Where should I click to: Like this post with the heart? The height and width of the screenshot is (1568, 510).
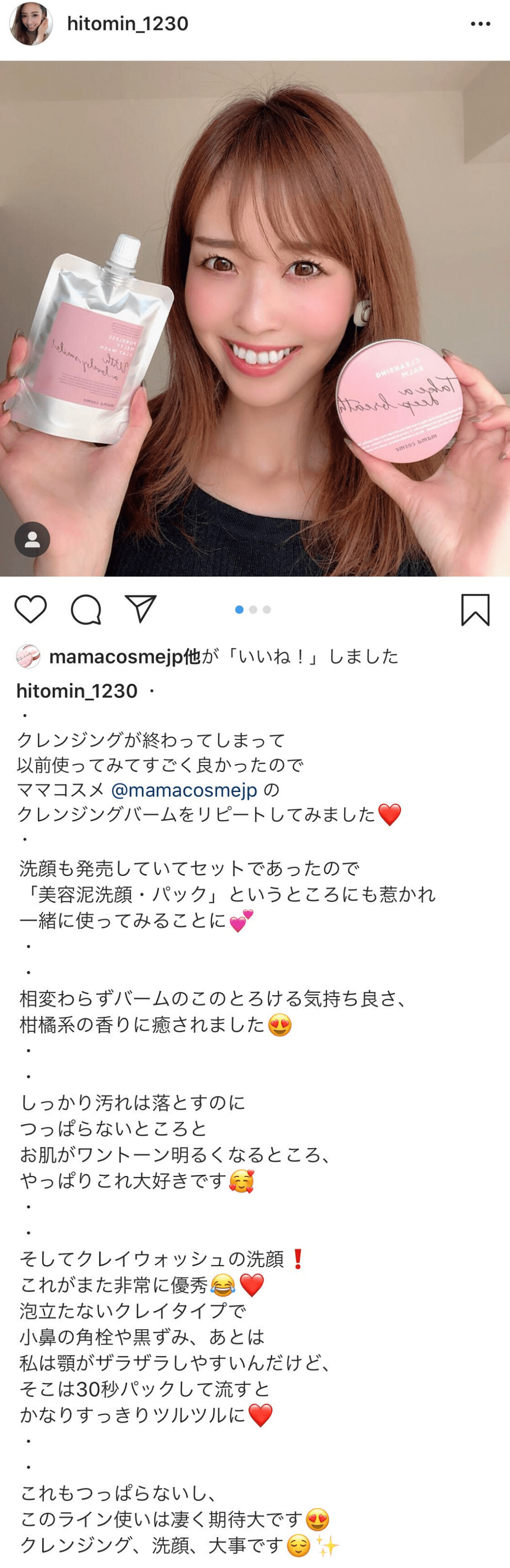30,609
